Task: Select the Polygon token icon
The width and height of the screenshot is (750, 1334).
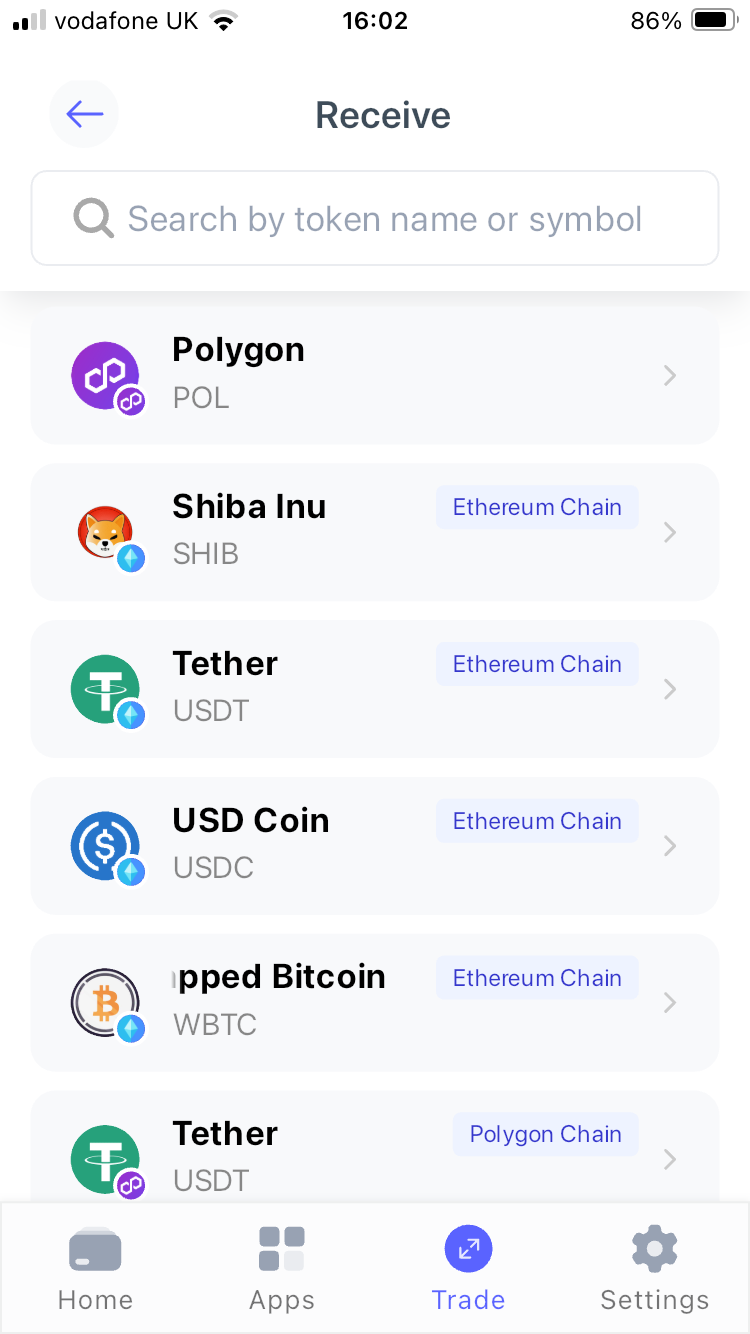Action: point(106,375)
